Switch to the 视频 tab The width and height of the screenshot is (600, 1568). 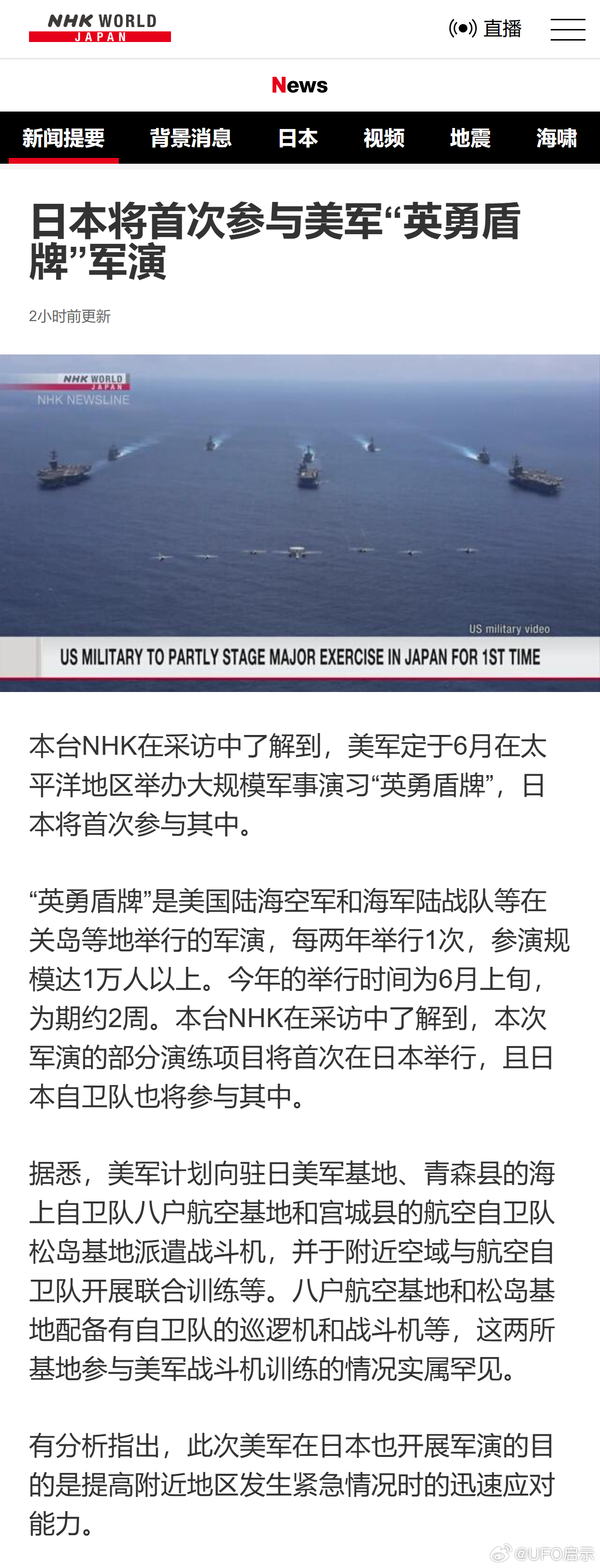tap(384, 138)
